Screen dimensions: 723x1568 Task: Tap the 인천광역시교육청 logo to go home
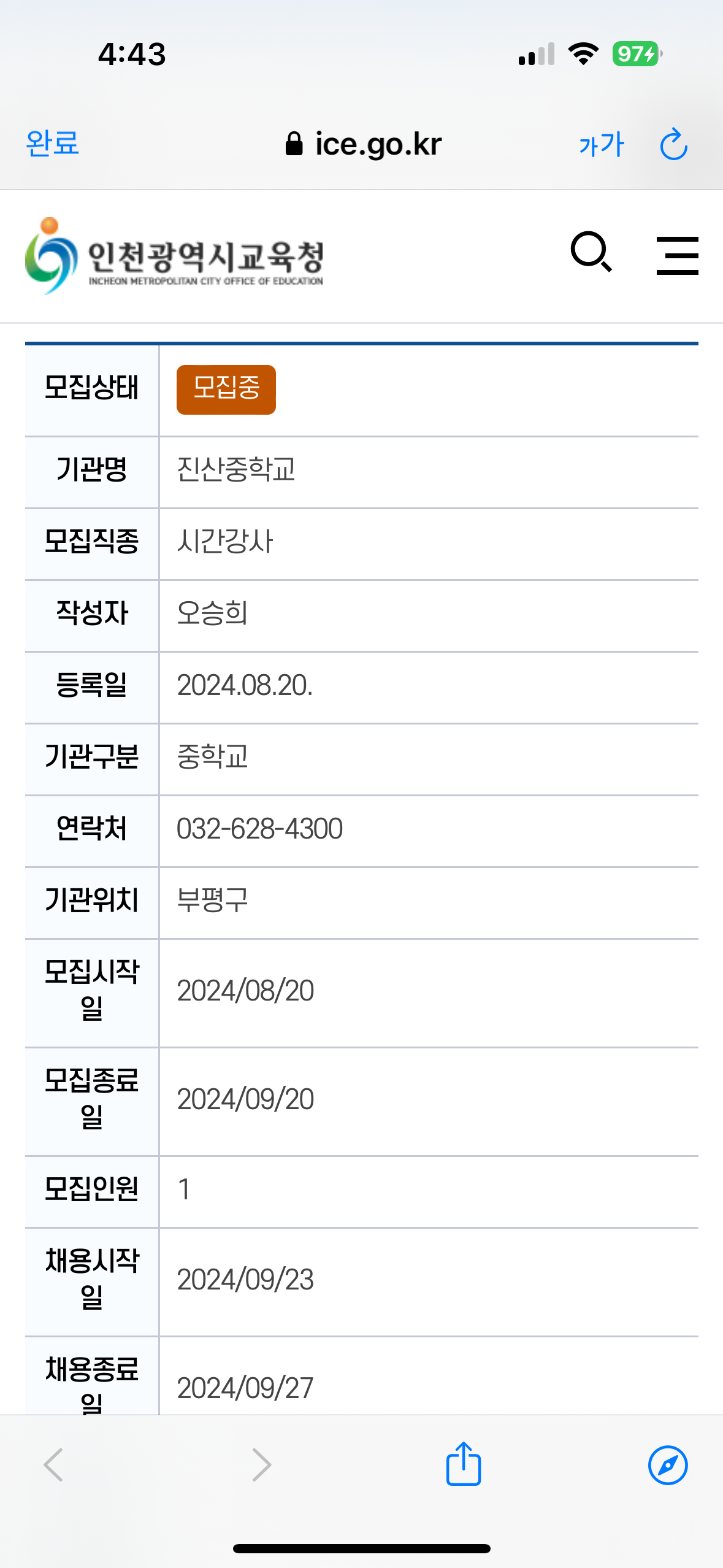(x=174, y=256)
